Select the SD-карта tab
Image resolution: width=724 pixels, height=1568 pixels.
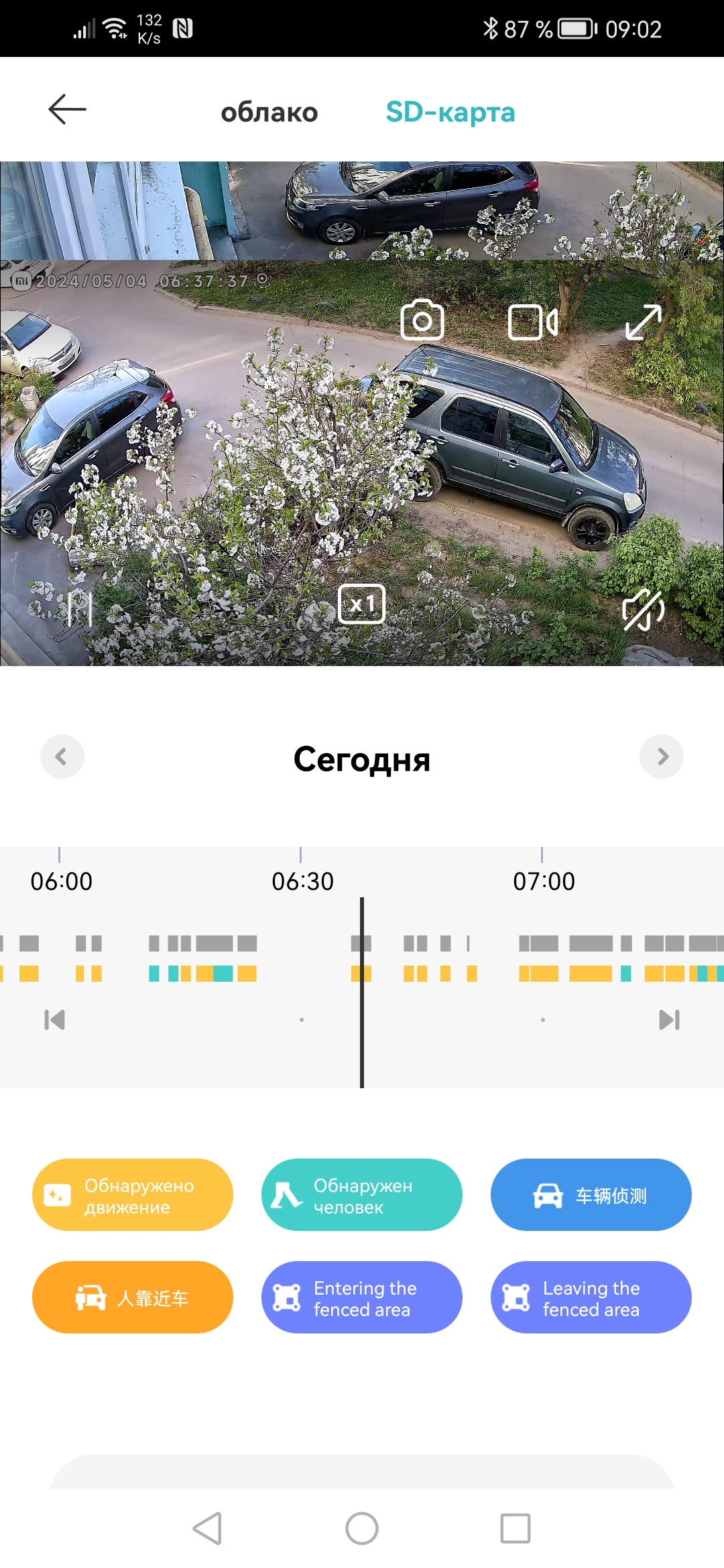pyautogui.click(x=450, y=112)
